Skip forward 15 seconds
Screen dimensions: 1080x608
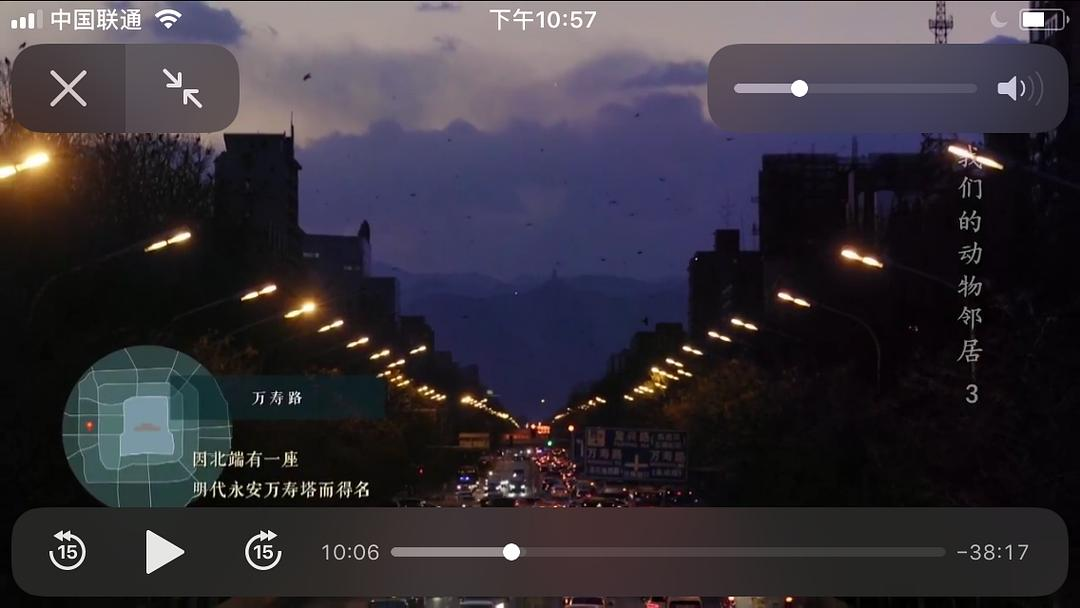pyautogui.click(x=263, y=552)
